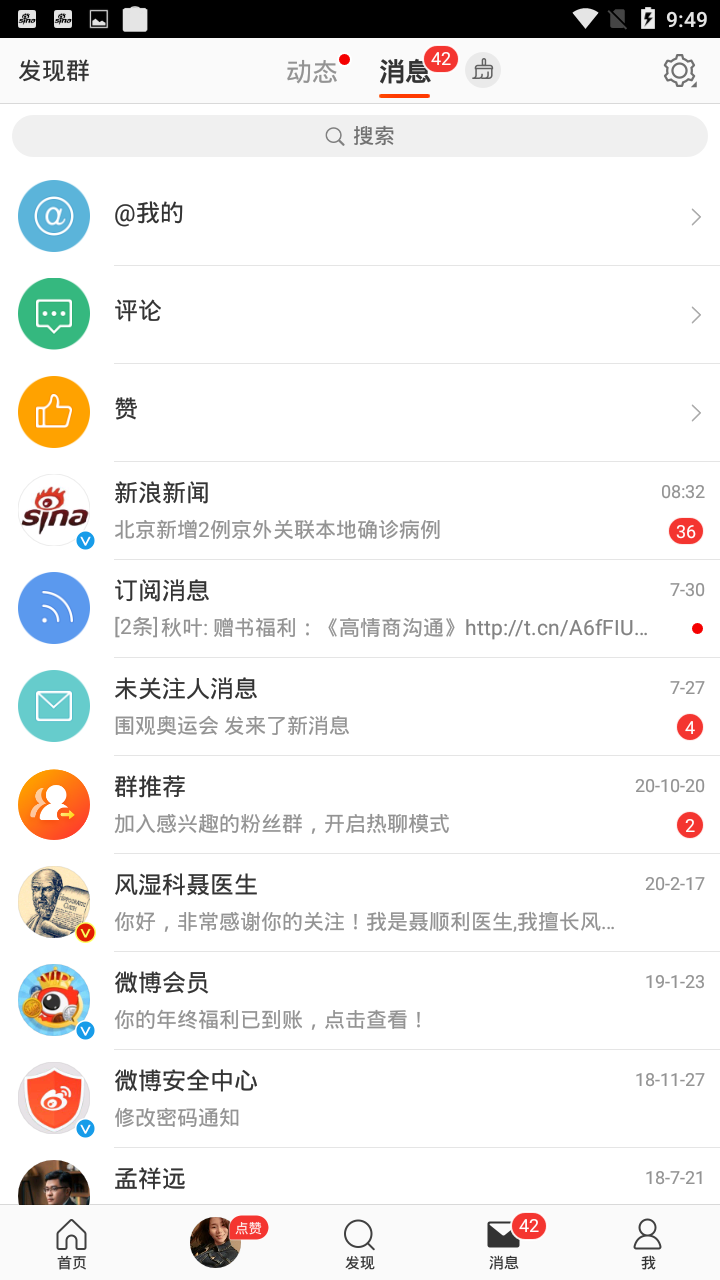Tap the search bar
720x1280 pixels.
(x=359, y=135)
